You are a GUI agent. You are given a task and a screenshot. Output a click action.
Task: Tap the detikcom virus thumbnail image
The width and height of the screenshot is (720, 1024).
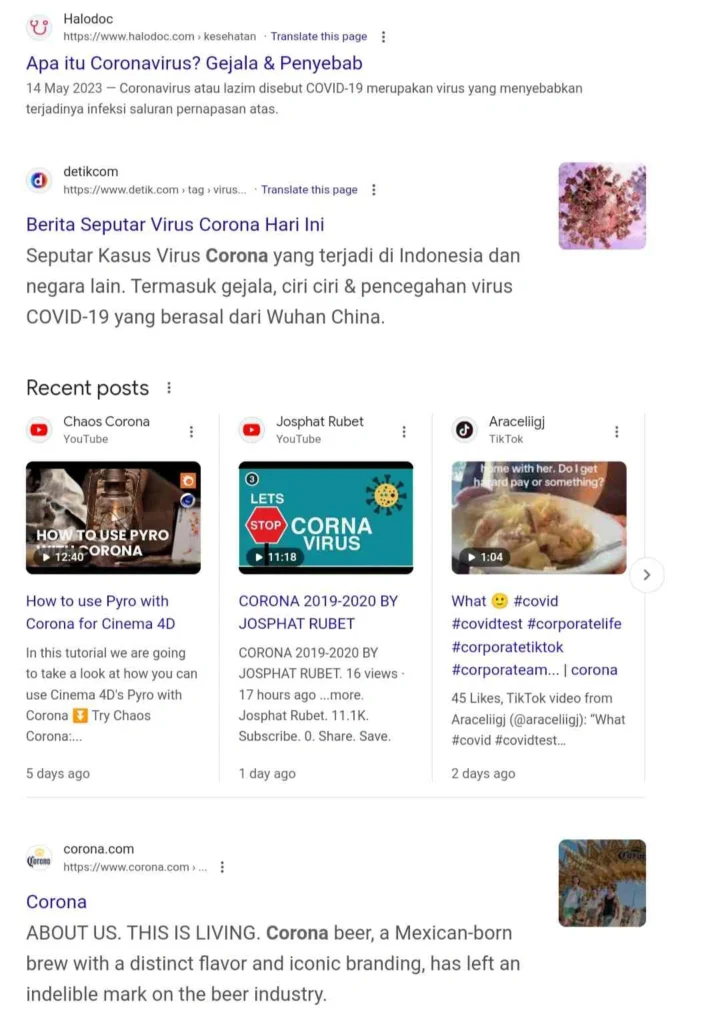click(602, 206)
